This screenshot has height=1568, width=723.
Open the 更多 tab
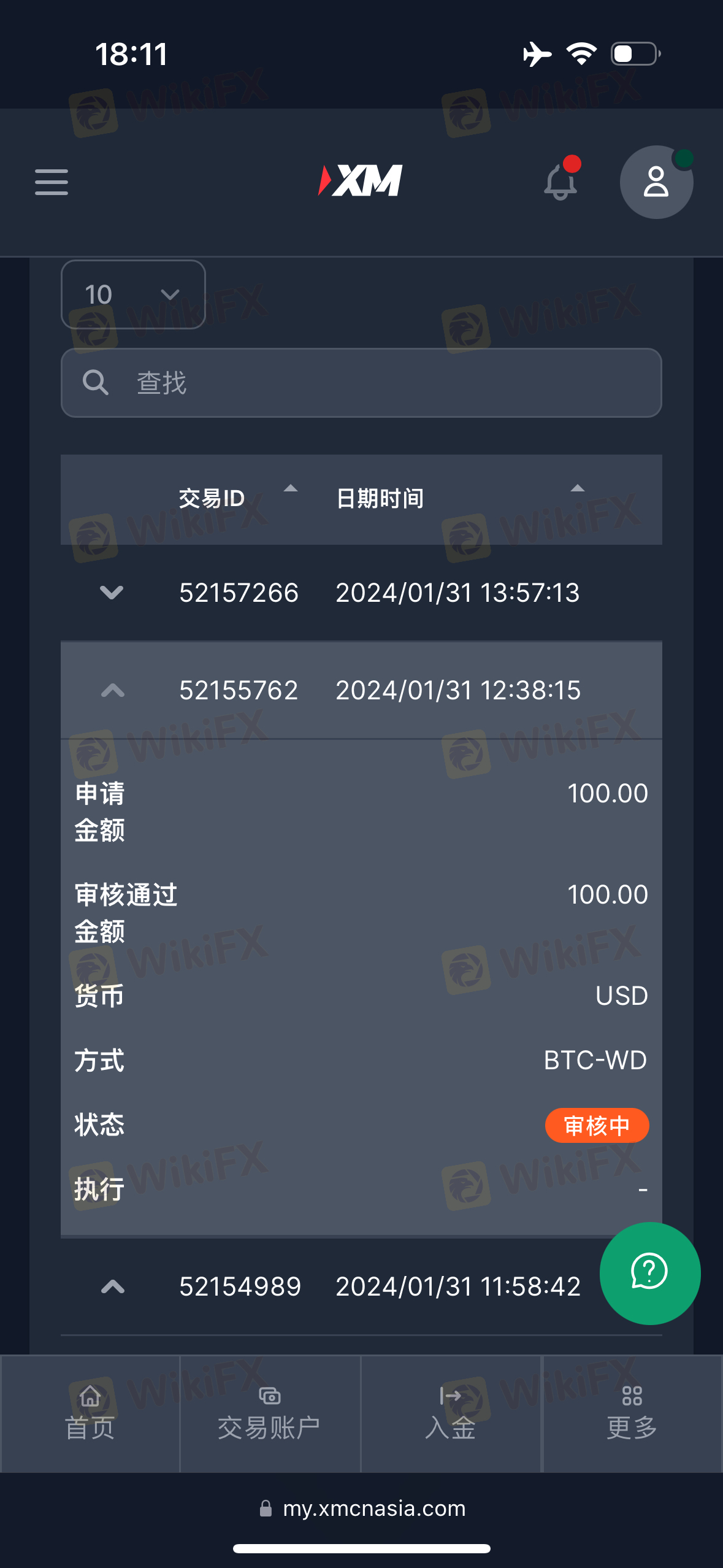[632, 1413]
